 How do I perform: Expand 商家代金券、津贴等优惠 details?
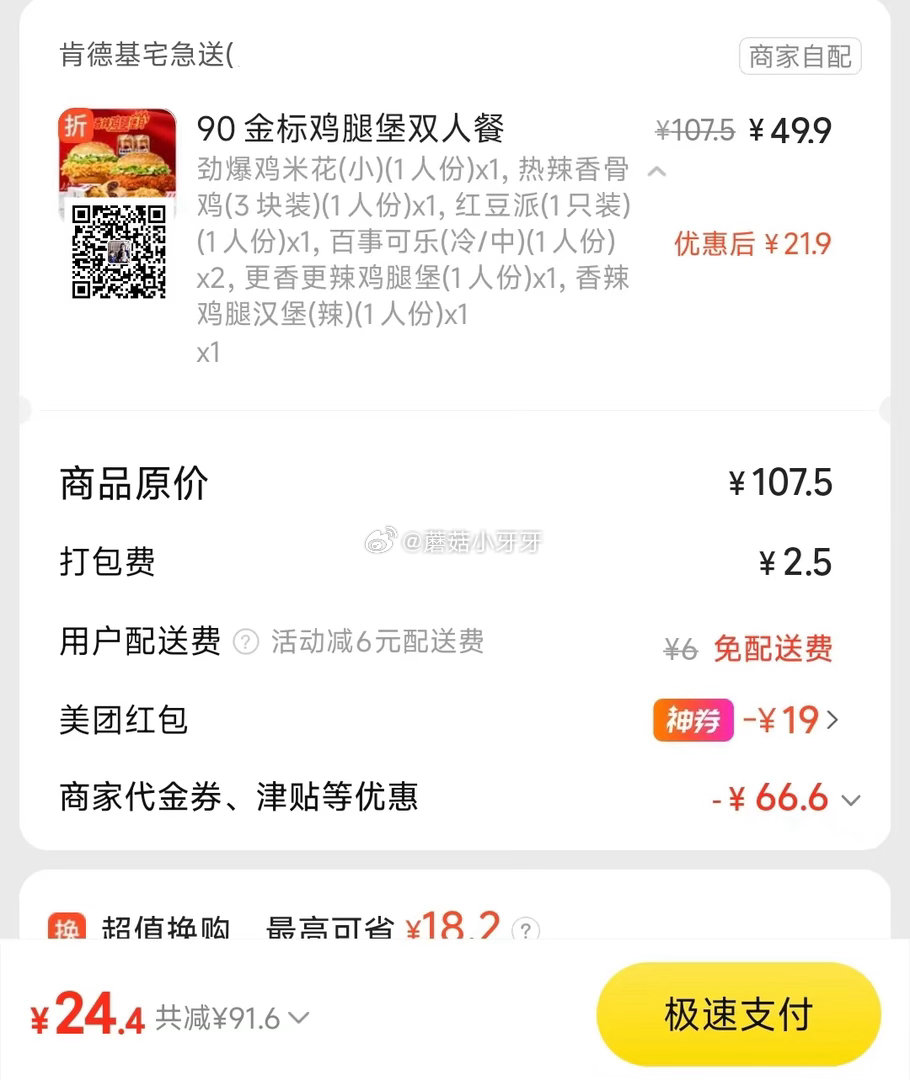849,799
